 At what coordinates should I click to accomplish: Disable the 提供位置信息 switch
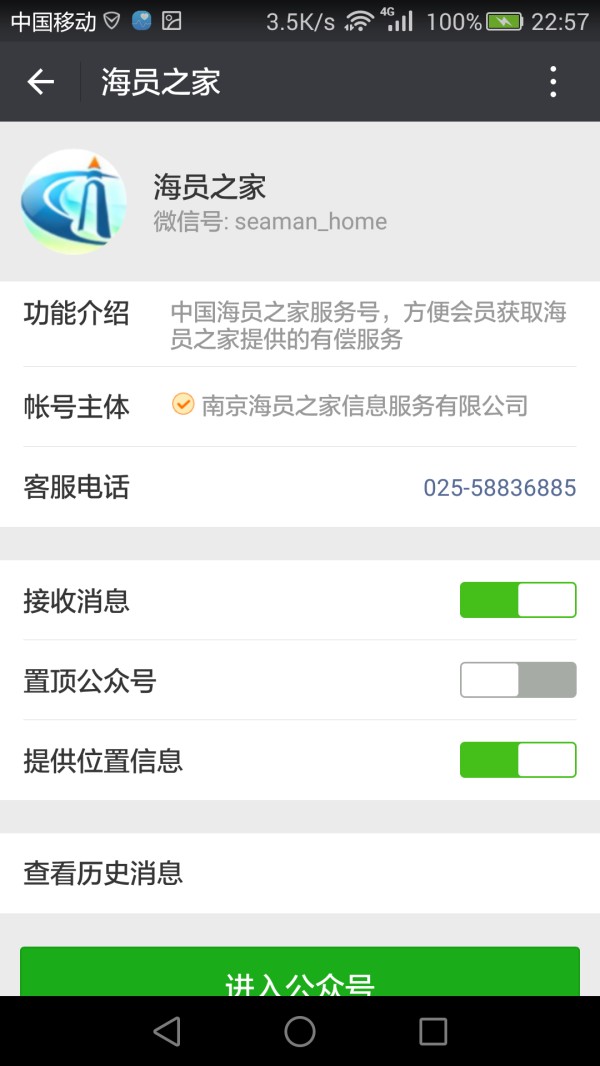pos(518,760)
